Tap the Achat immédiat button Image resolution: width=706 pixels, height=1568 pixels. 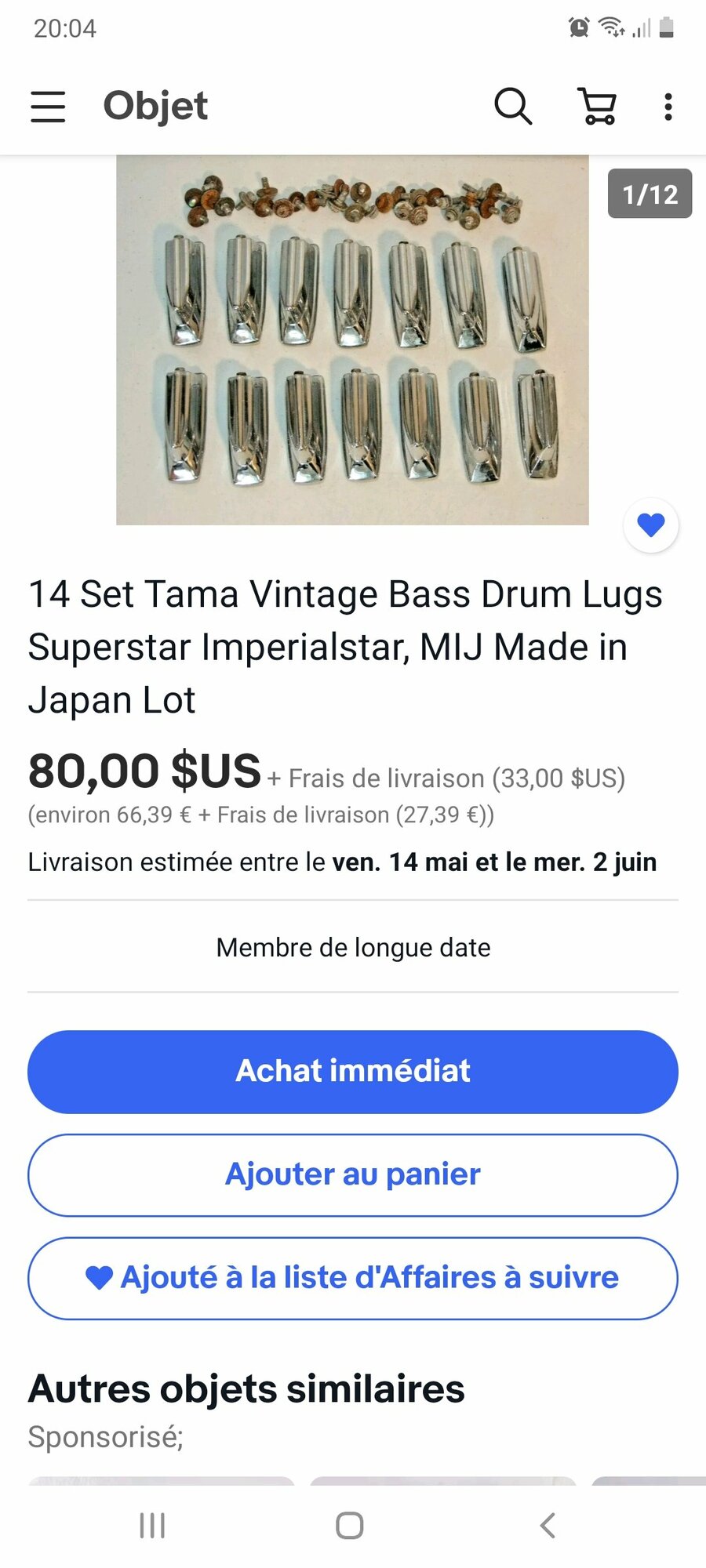point(353,1072)
